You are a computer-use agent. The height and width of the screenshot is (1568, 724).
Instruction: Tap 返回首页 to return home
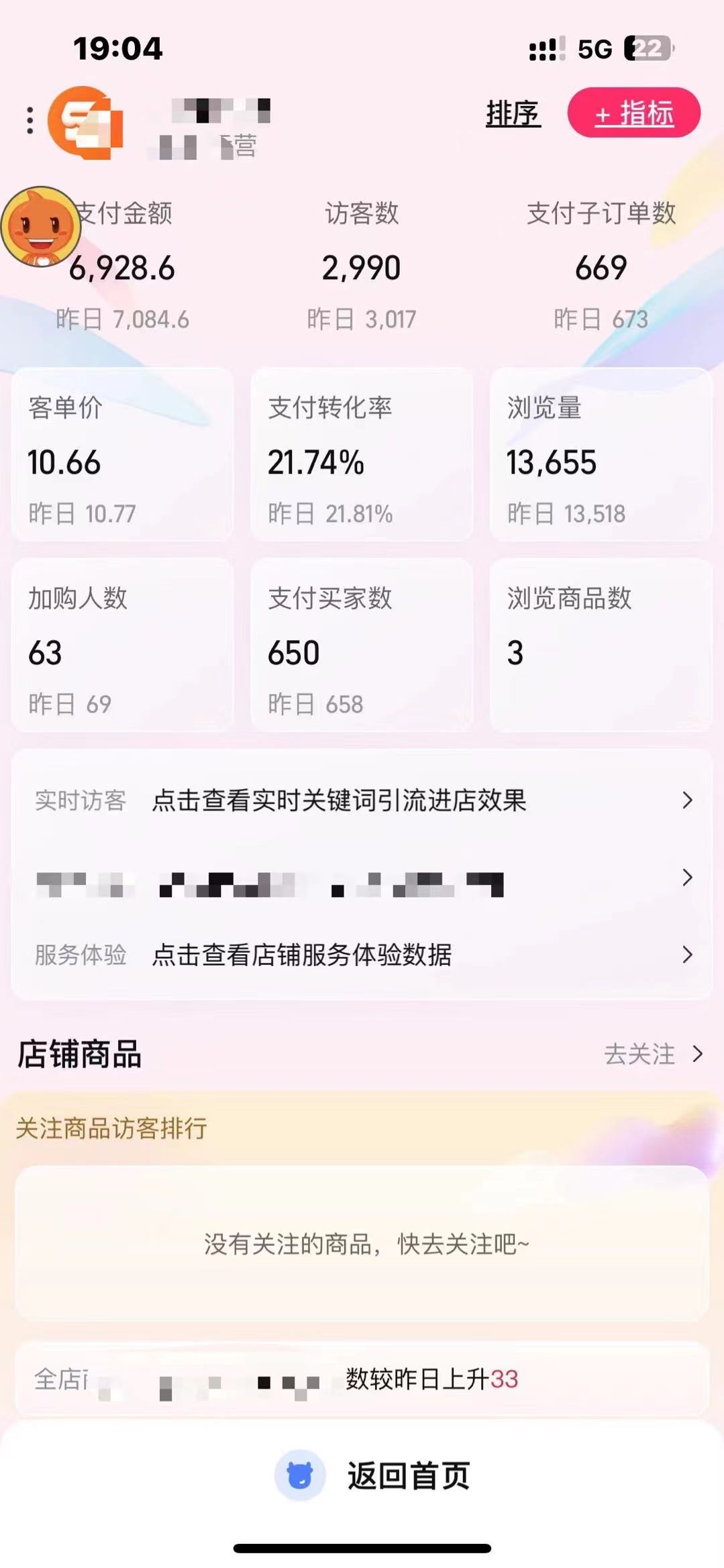coord(376,1476)
